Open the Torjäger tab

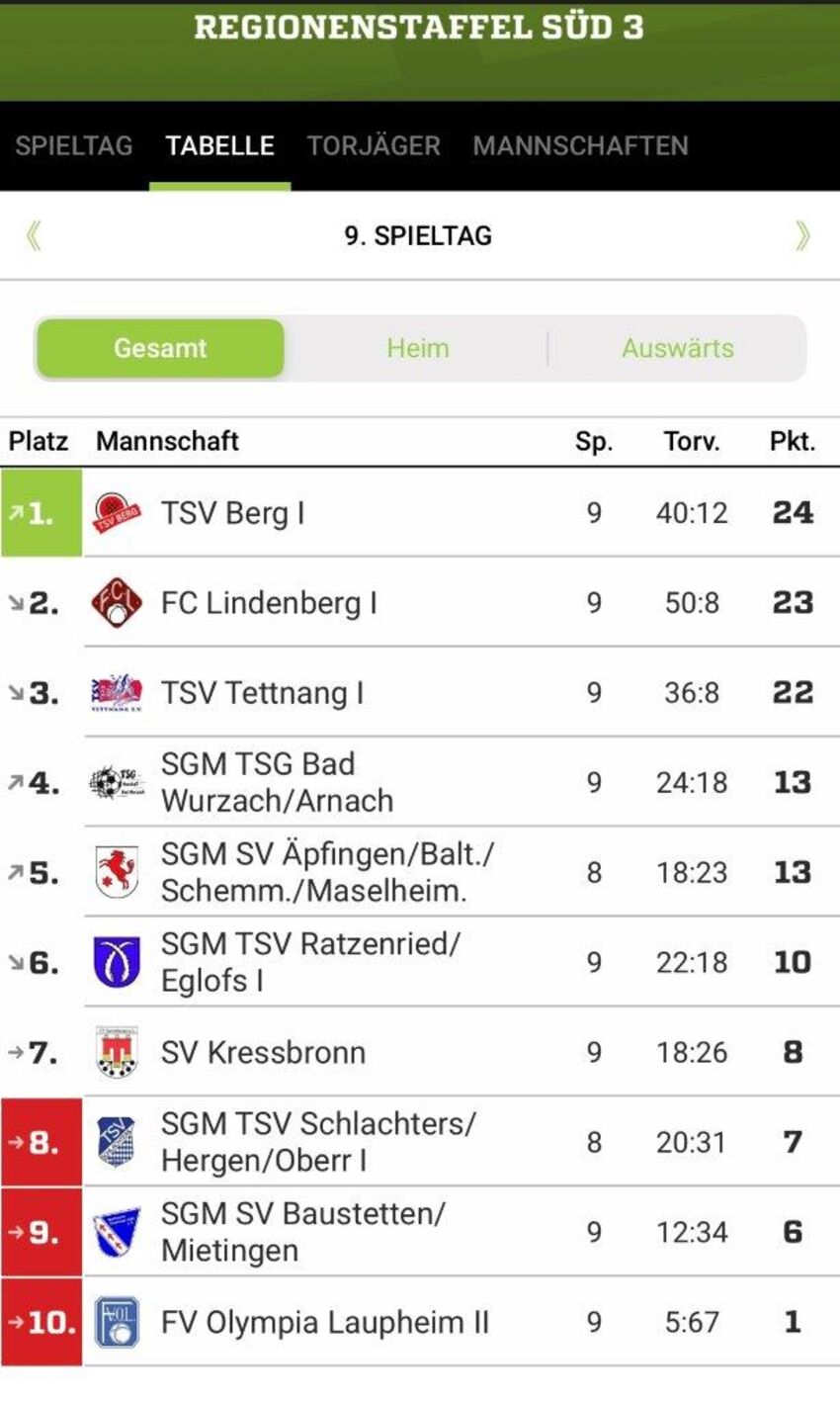pyautogui.click(x=374, y=145)
